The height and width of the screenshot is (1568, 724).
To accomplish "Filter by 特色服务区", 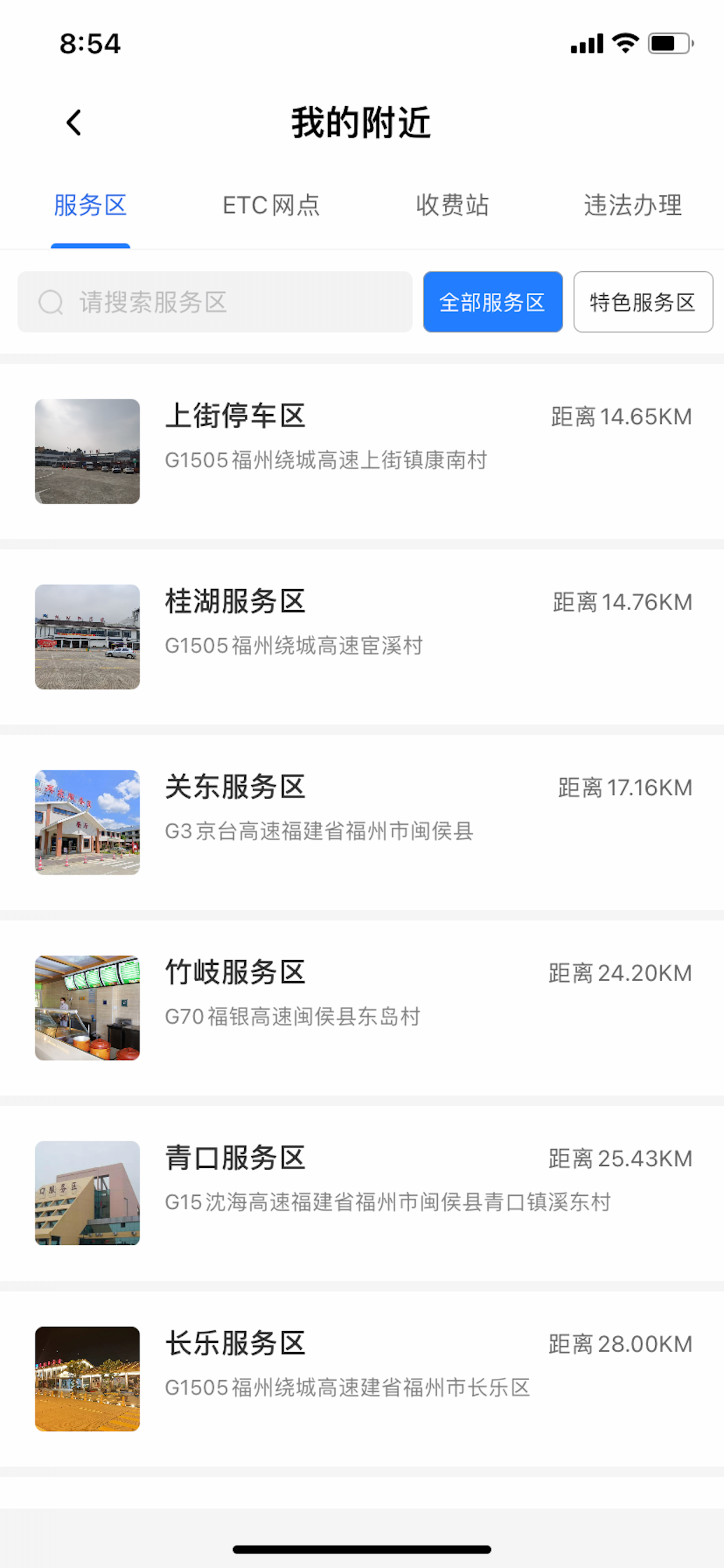I will coord(643,302).
